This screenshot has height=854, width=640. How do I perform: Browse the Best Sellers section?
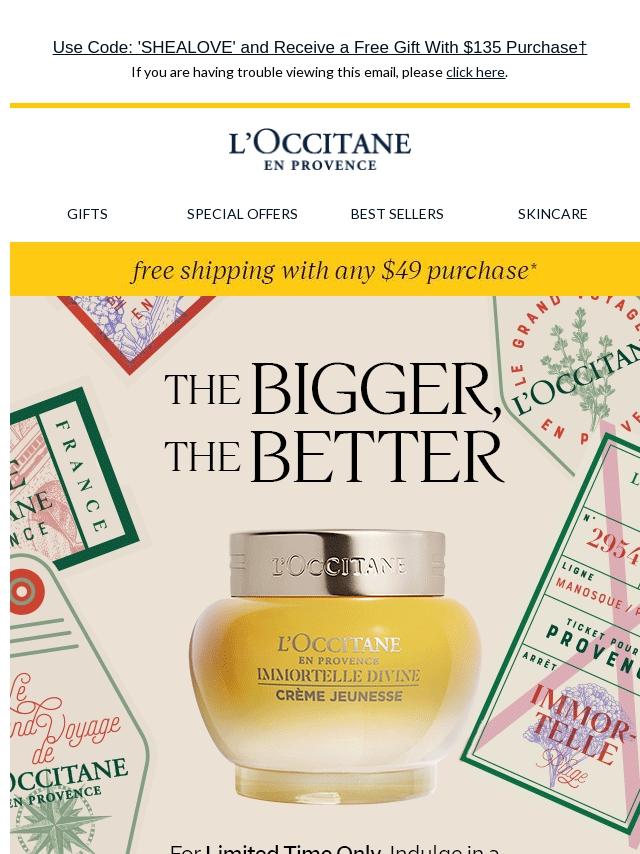point(397,214)
